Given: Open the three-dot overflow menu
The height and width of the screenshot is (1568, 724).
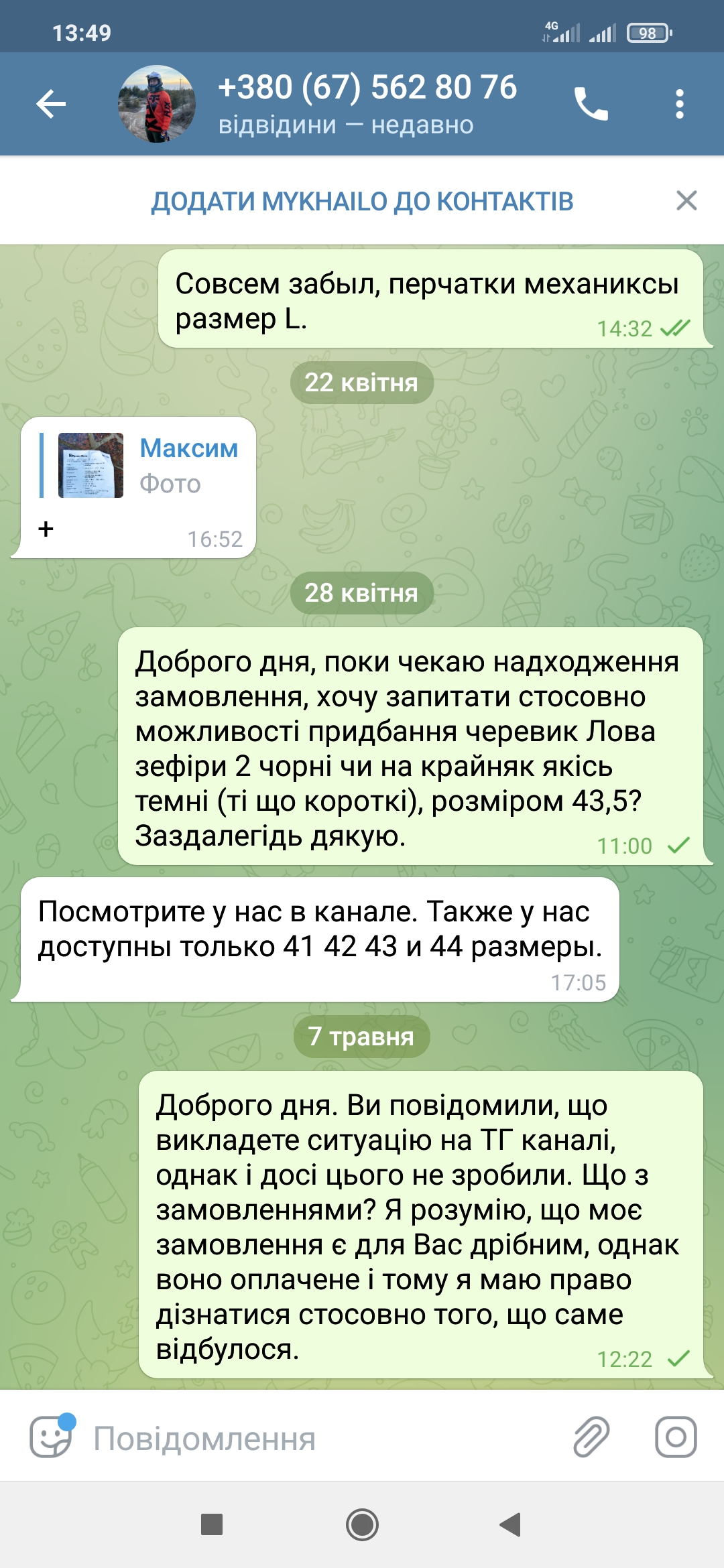Looking at the screenshot, I should coord(680,104).
